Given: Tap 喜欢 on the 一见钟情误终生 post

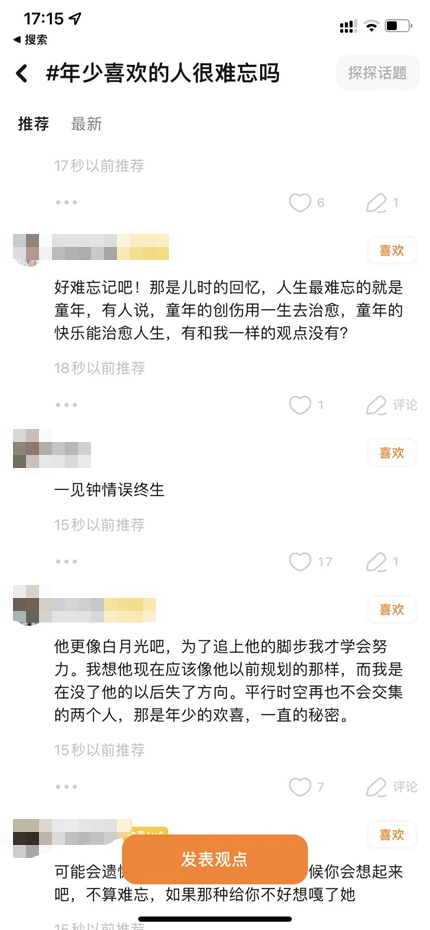Looking at the screenshot, I should pyautogui.click(x=391, y=453).
